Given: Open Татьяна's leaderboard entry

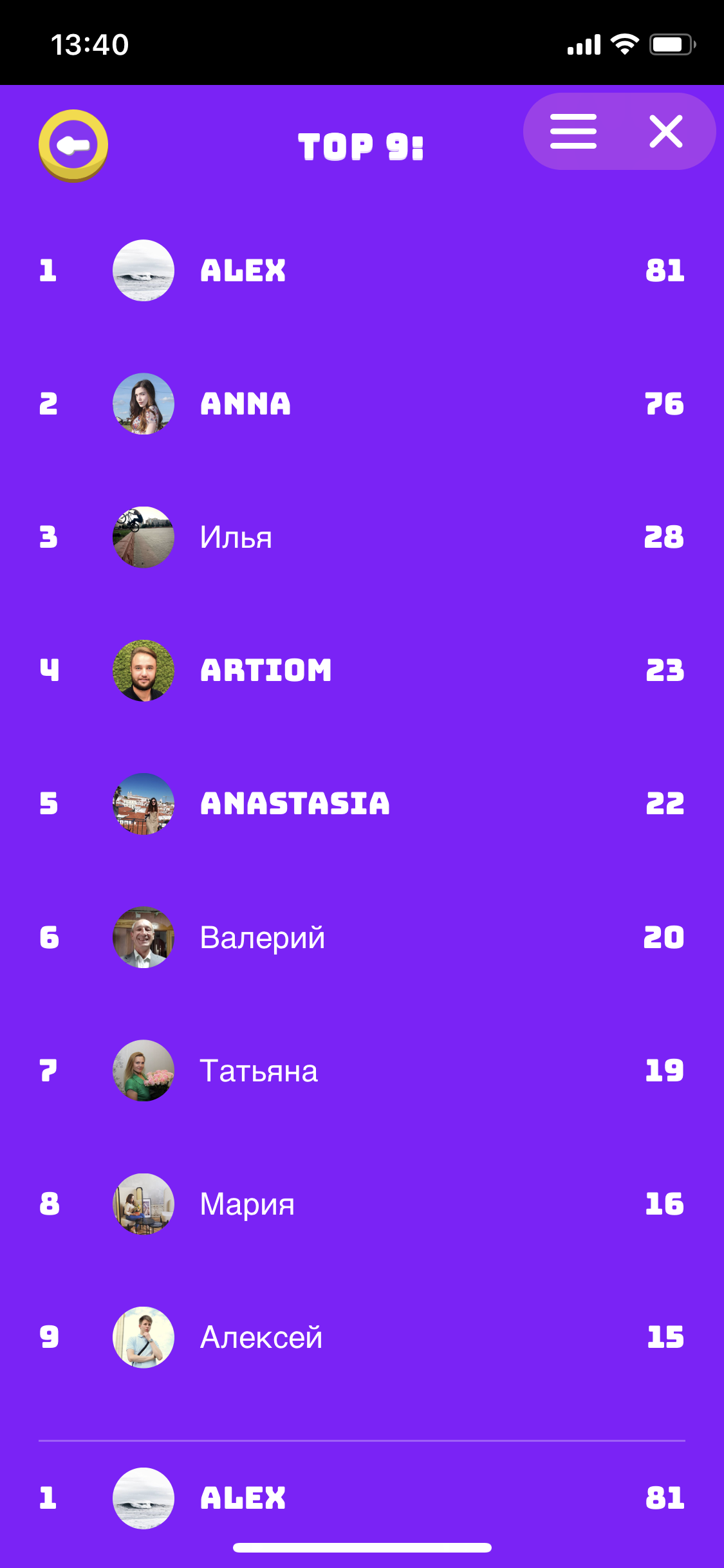Looking at the screenshot, I should (362, 1070).
